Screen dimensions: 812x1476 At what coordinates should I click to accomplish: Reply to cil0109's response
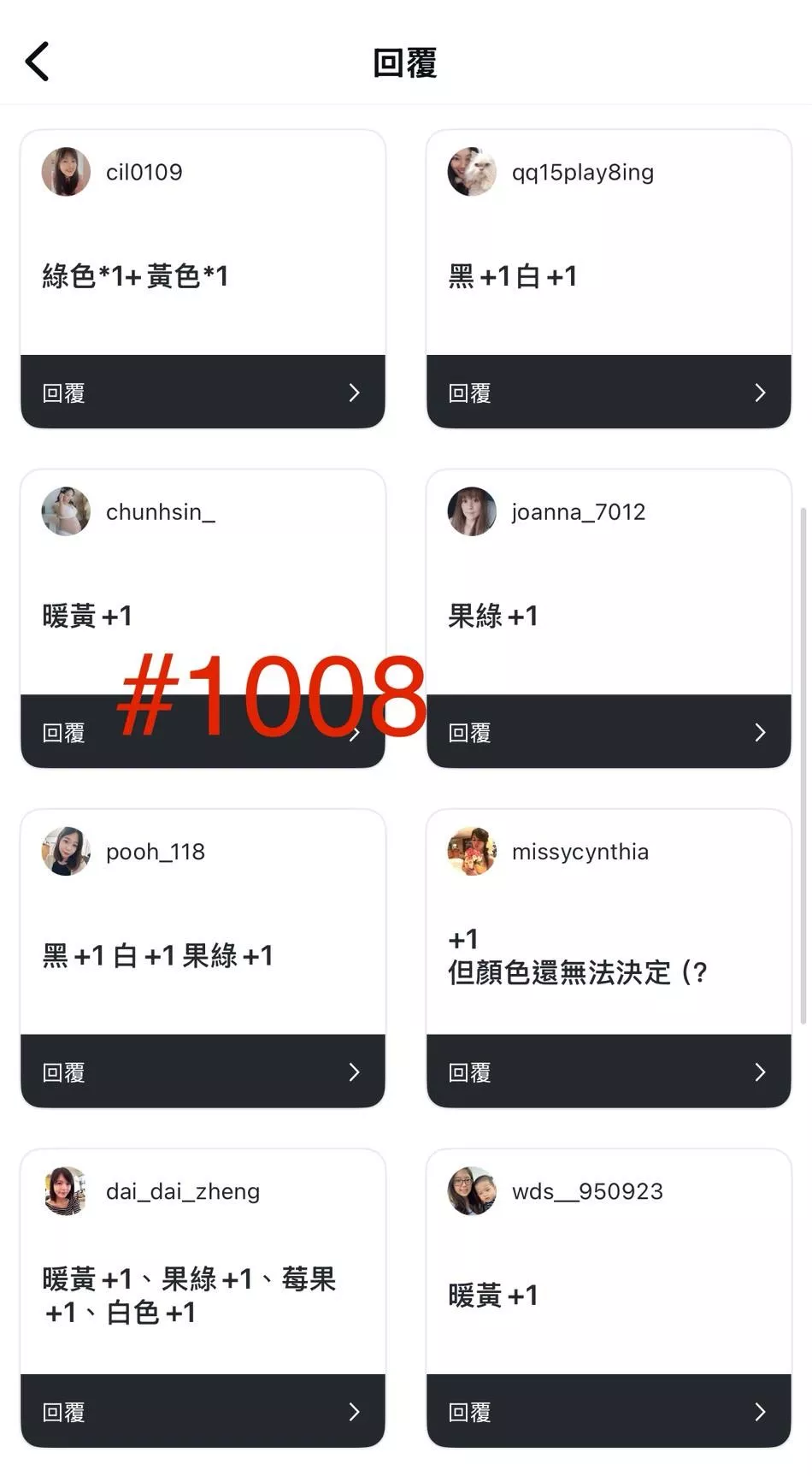(203, 393)
